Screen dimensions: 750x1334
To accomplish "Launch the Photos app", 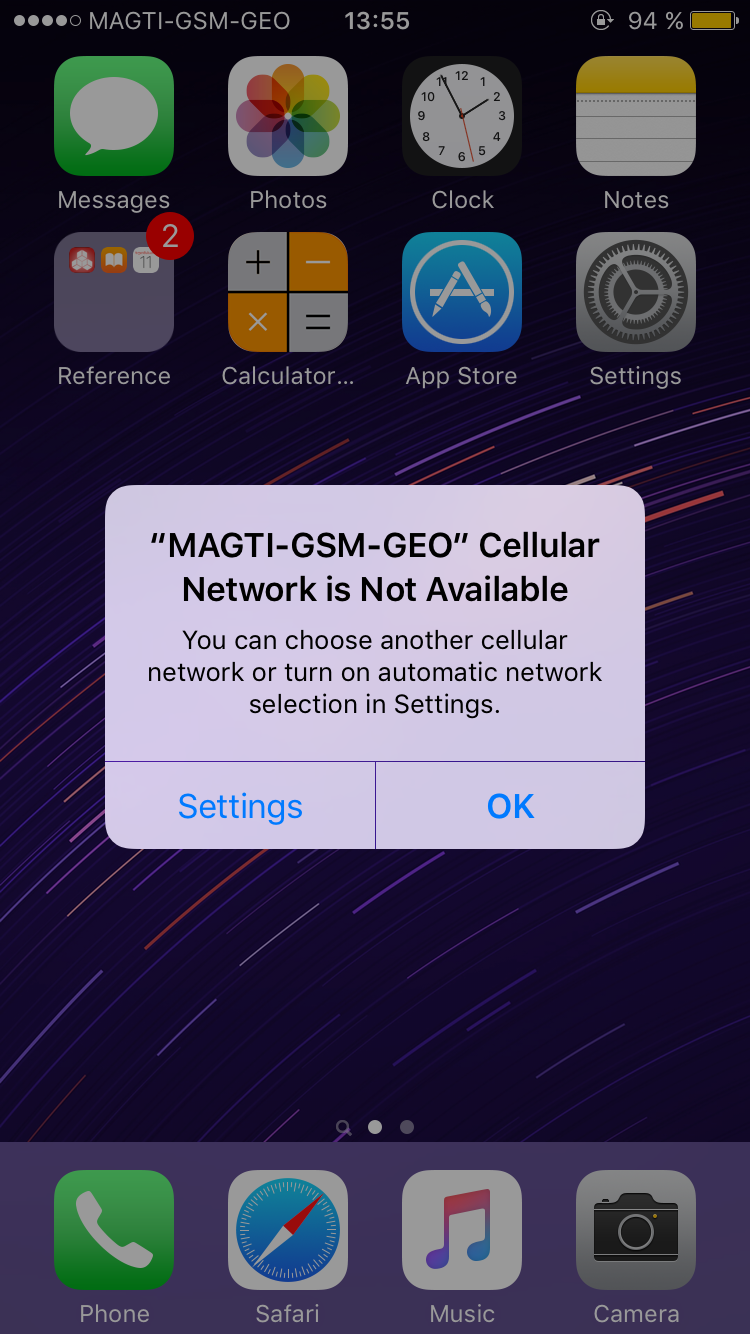I will [288, 116].
